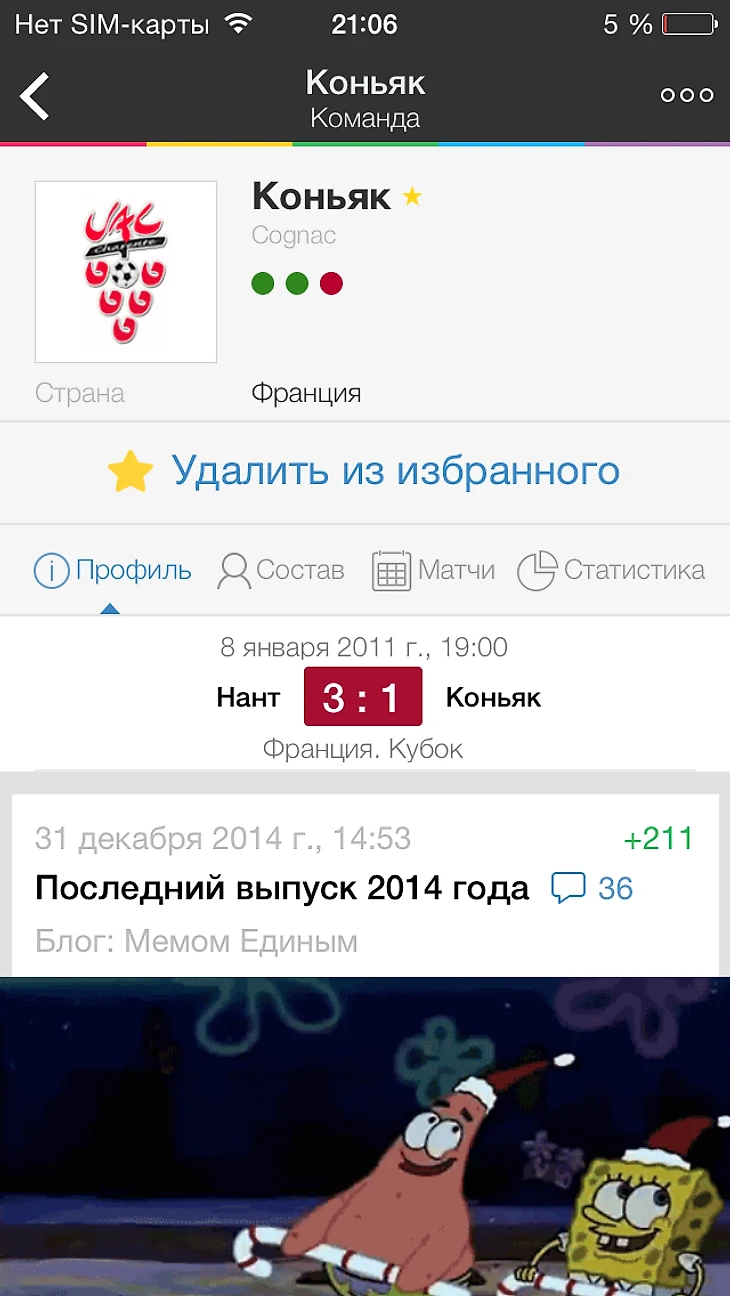The height and width of the screenshot is (1296, 730).
Task: Select the Профиль tab
Action: (112, 571)
